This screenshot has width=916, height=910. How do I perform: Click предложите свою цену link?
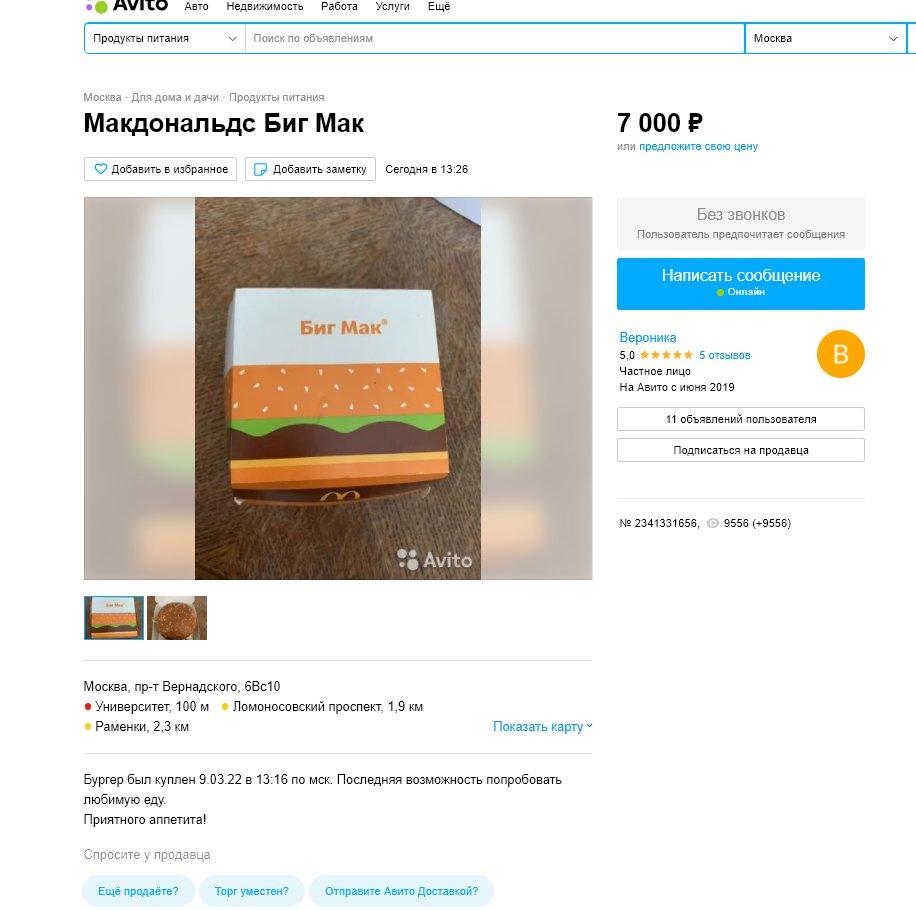pos(698,146)
